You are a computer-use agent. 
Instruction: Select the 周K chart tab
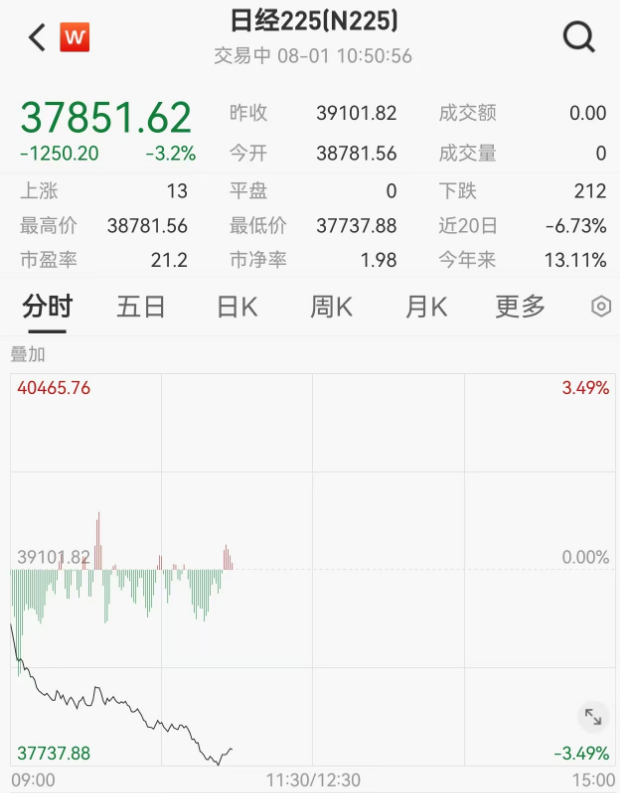tap(331, 307)
